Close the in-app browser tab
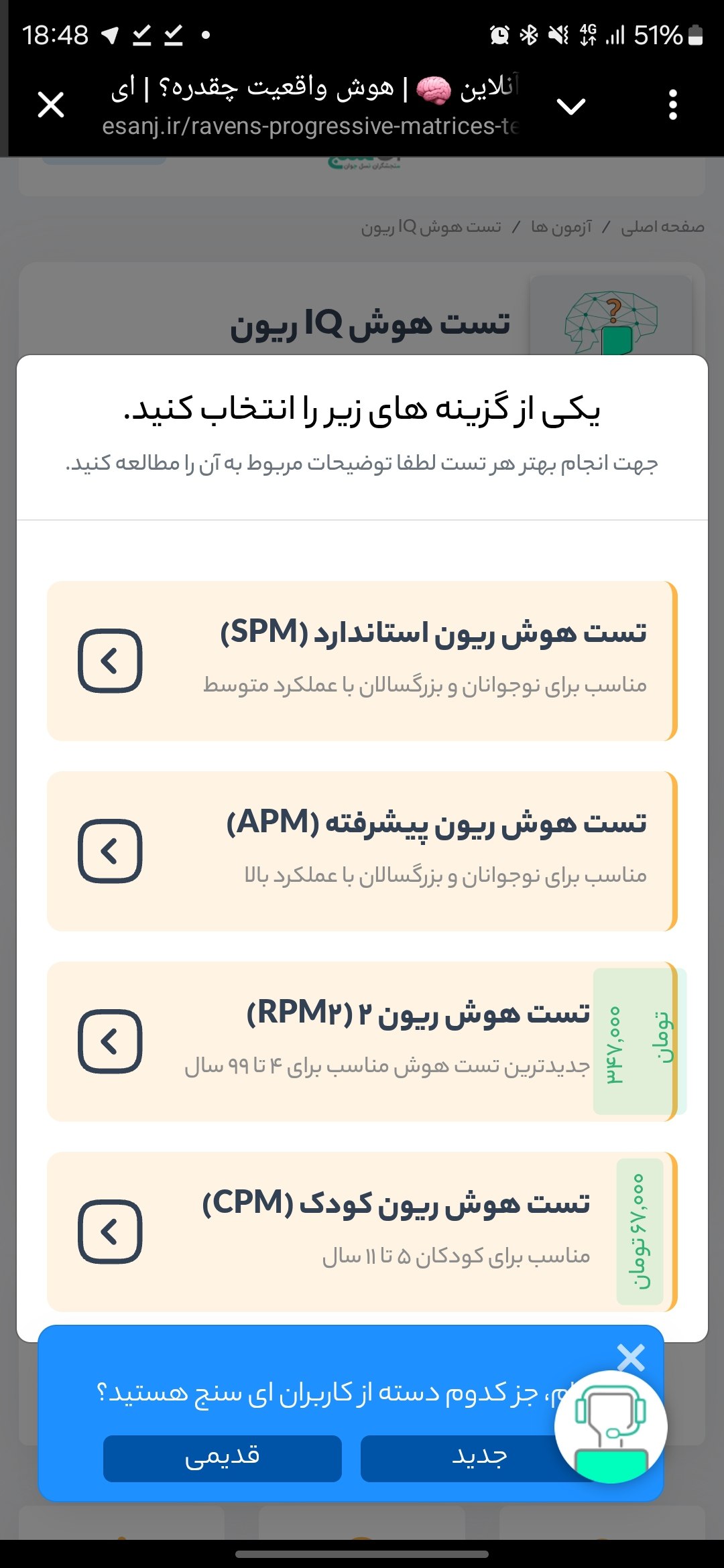 click(51, 105)
